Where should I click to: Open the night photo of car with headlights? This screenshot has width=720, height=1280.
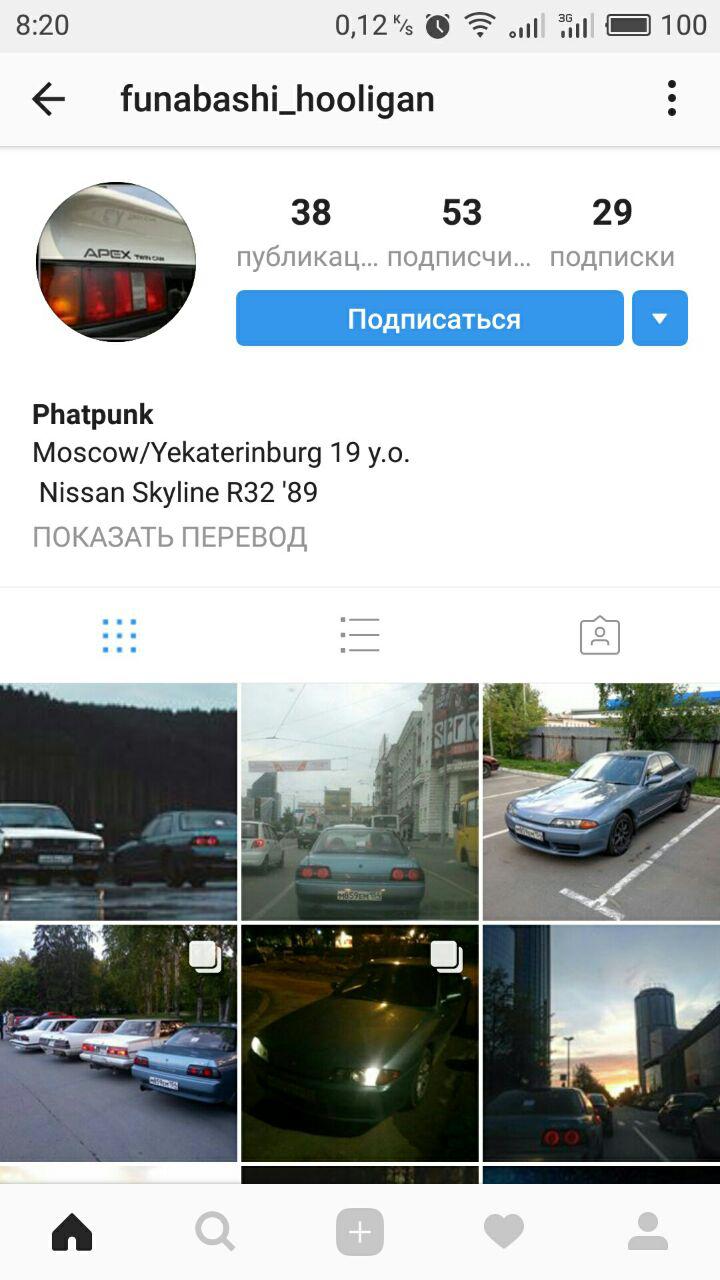pyautogui.click(x=360, y=1043)
